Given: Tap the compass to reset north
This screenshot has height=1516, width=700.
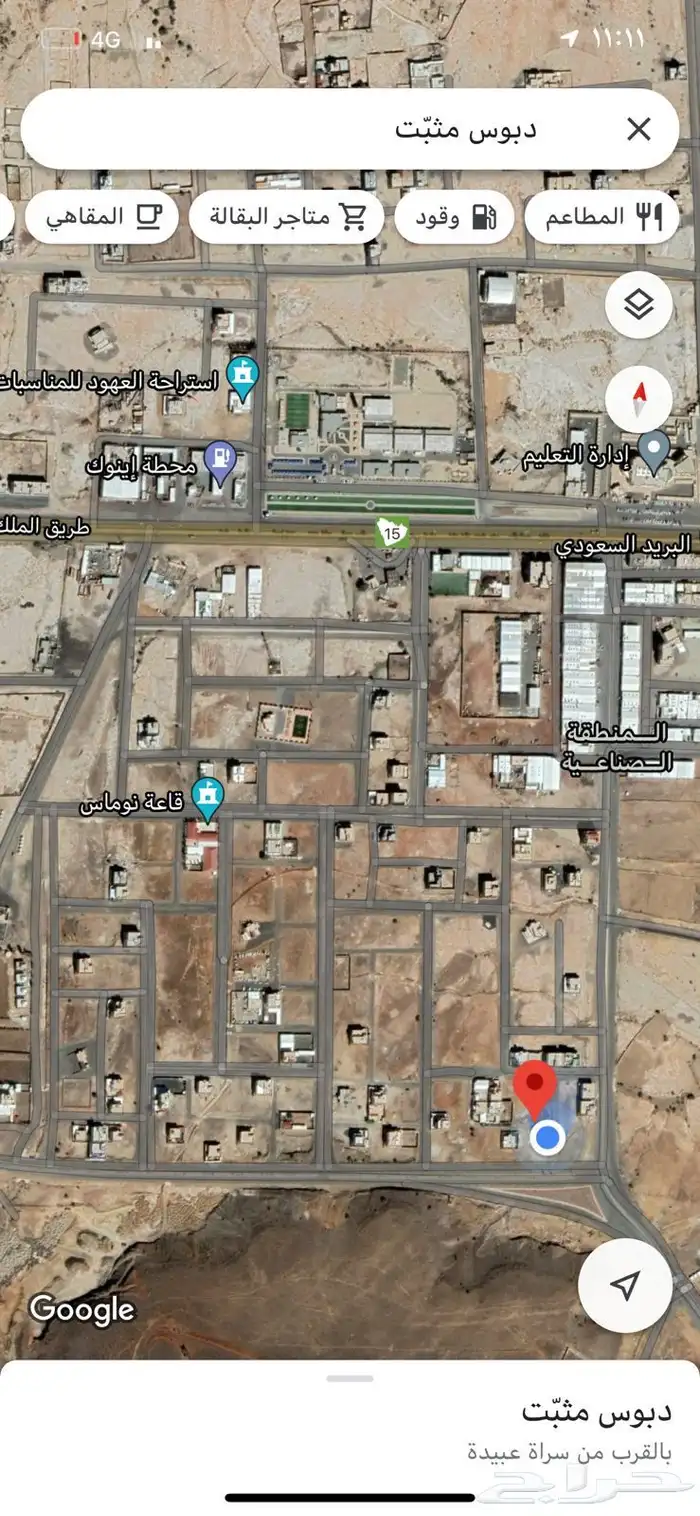Looking at the screenshot, I should pyautogui.click(x=638, y=399).
